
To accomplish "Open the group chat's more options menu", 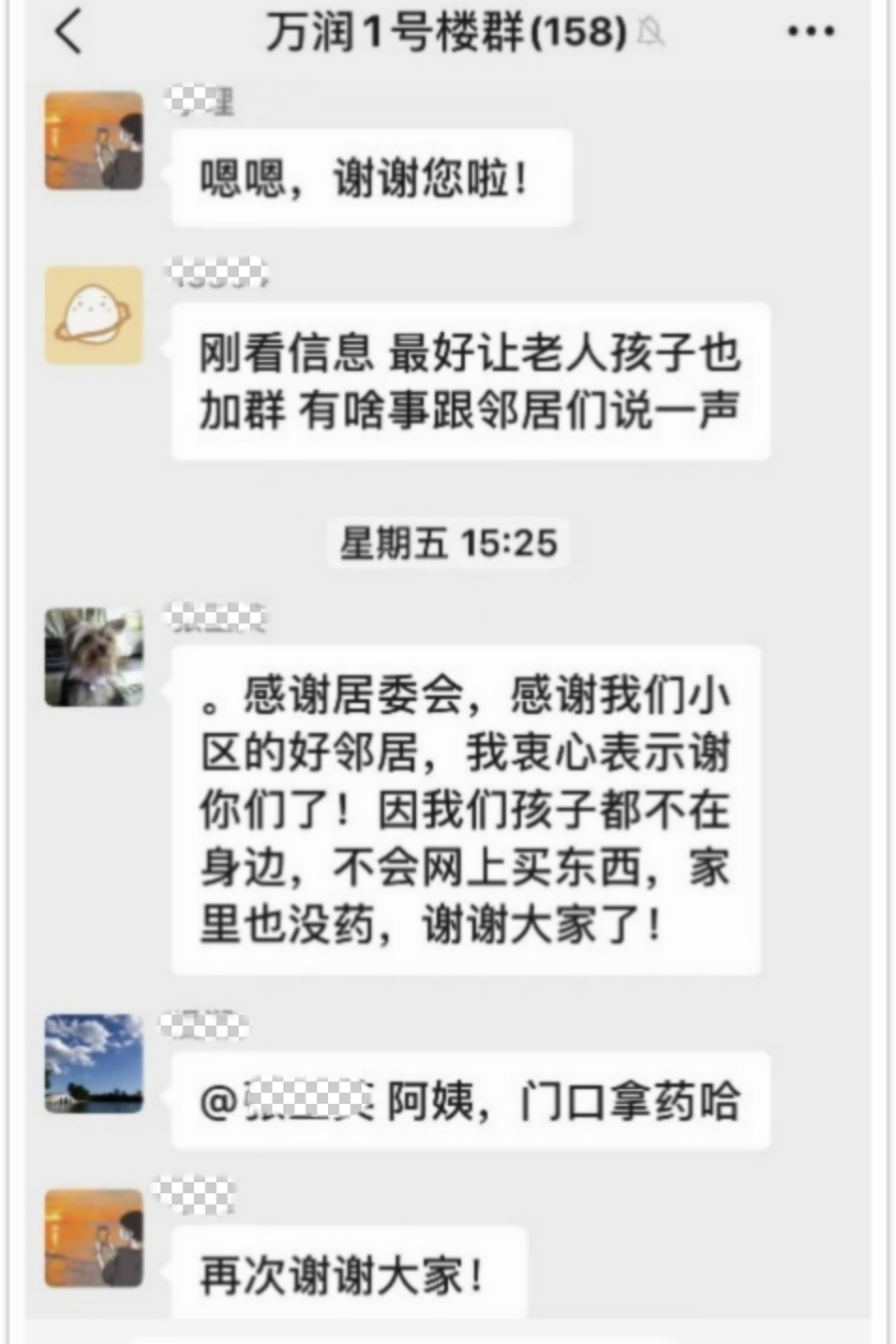I will coord(811,31).
